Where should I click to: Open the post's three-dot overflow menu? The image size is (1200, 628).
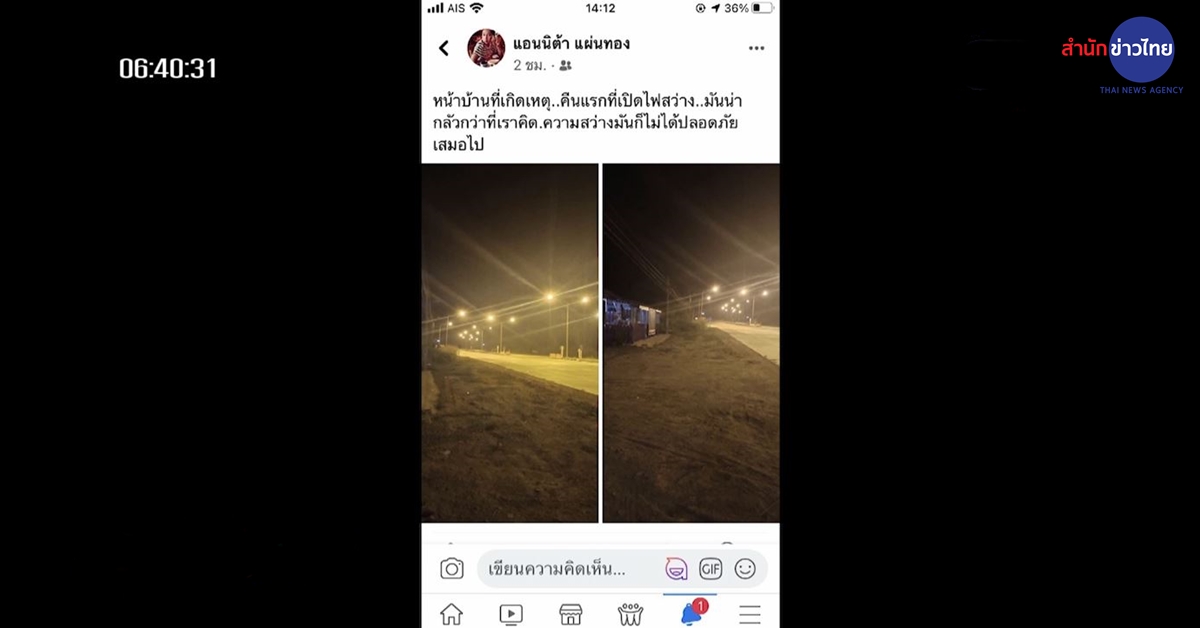(x=756, y=48)
